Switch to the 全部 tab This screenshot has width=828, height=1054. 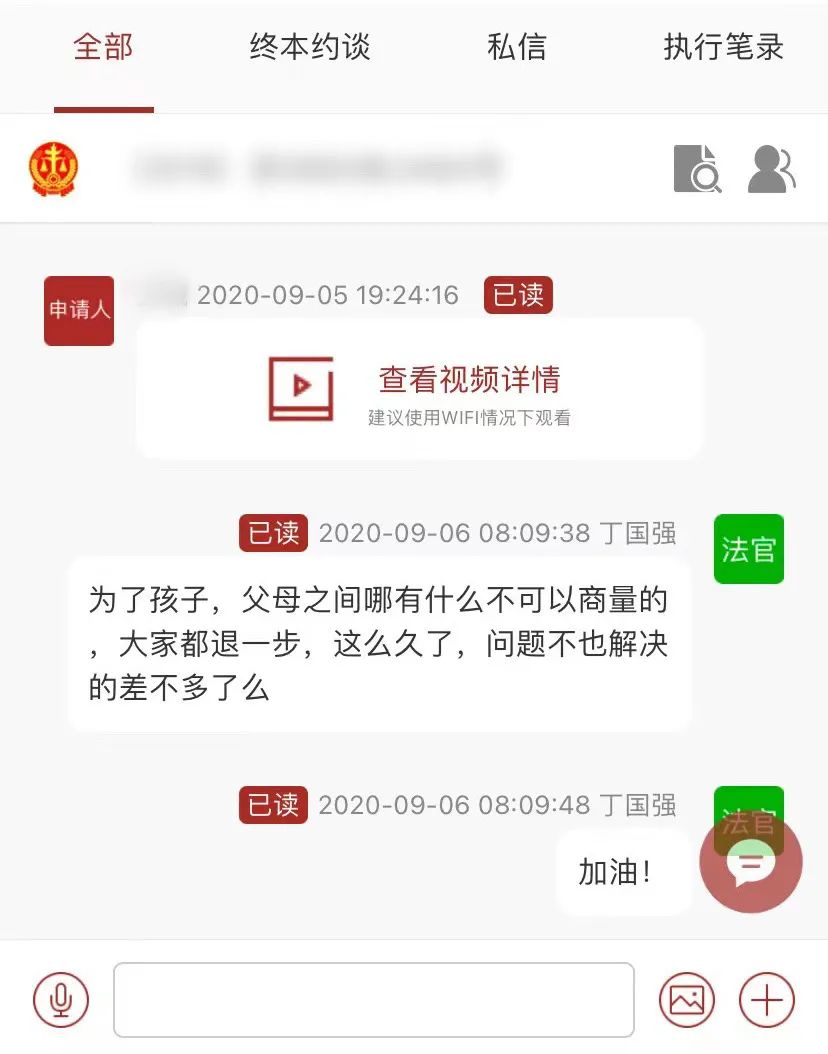[x=103, y=48]
